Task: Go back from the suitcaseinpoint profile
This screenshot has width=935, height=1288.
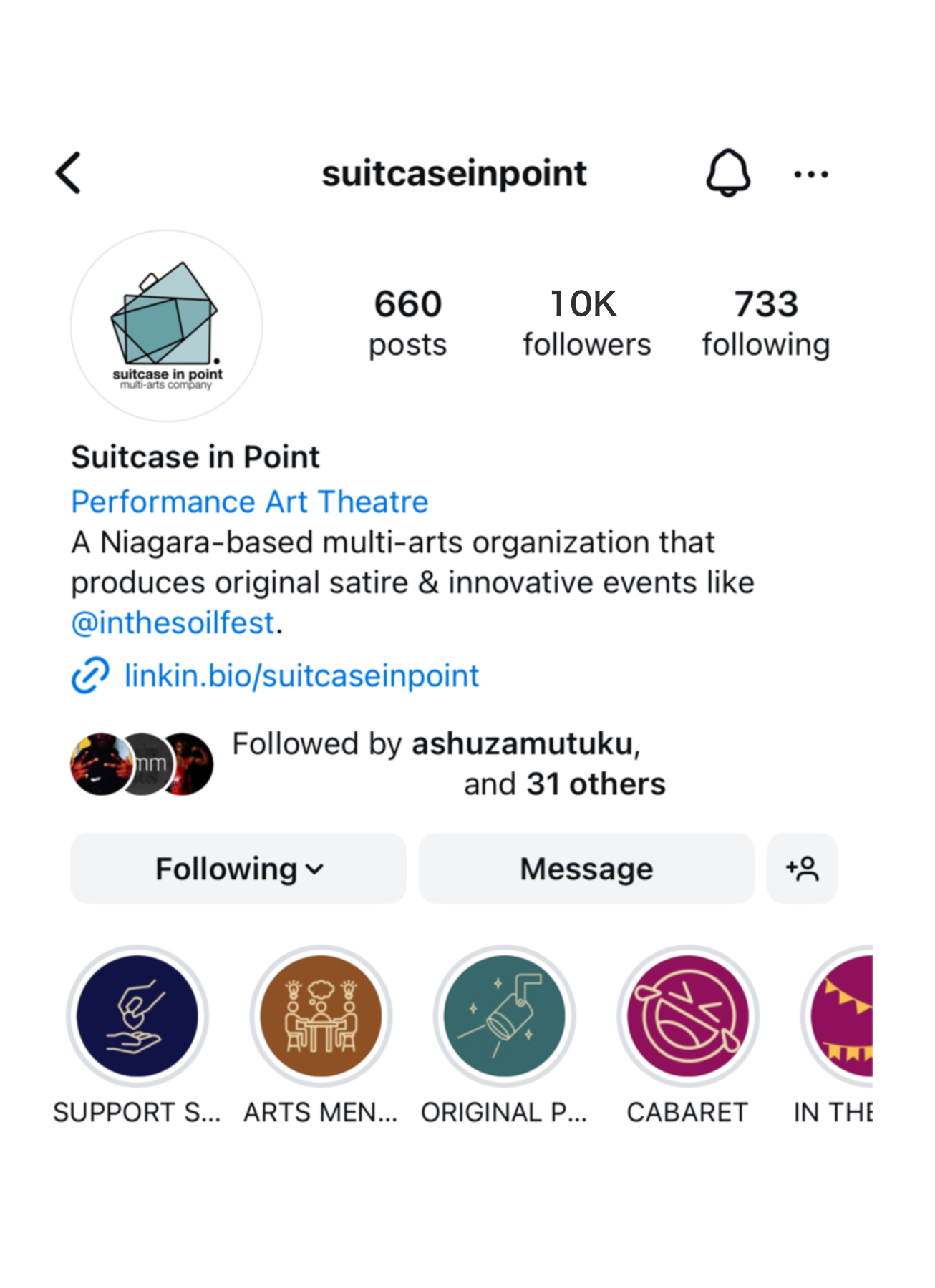Action: point(69,173)
